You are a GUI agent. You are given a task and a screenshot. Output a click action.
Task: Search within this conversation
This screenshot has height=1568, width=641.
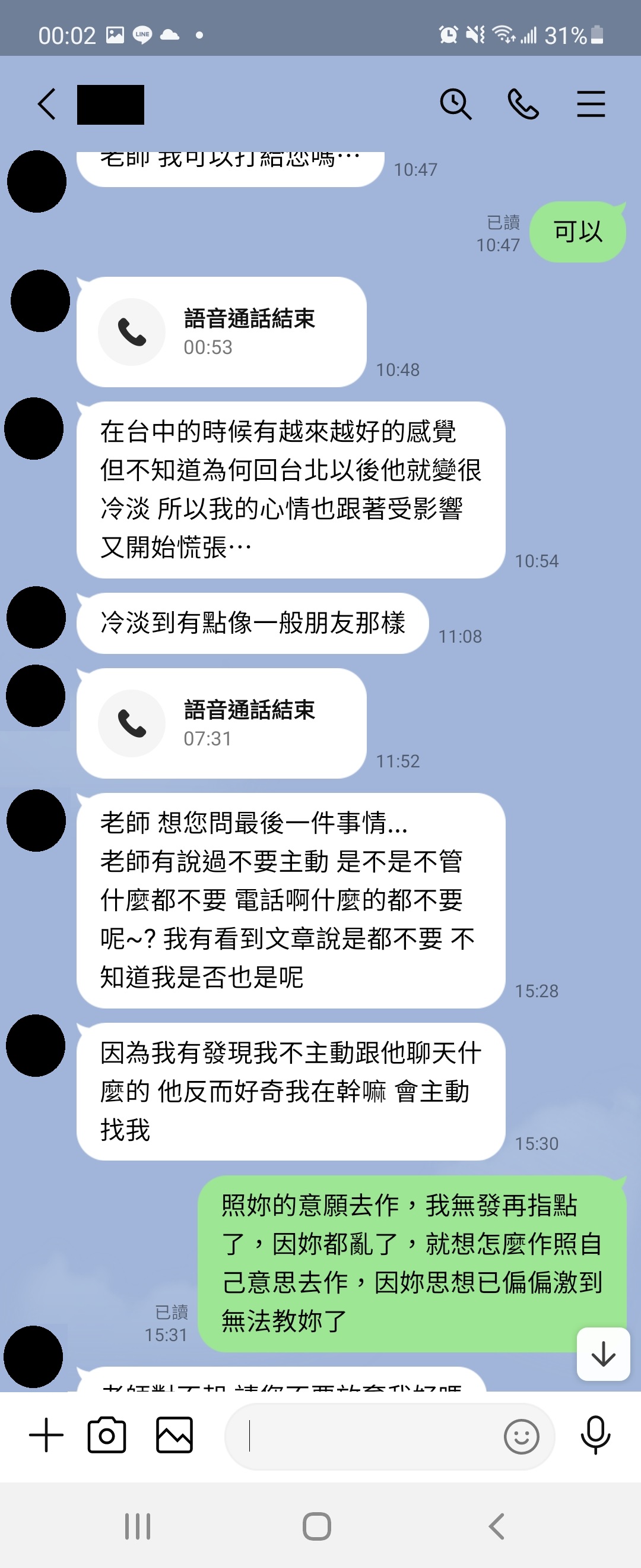pyautogui.click(x=455, y=104)
